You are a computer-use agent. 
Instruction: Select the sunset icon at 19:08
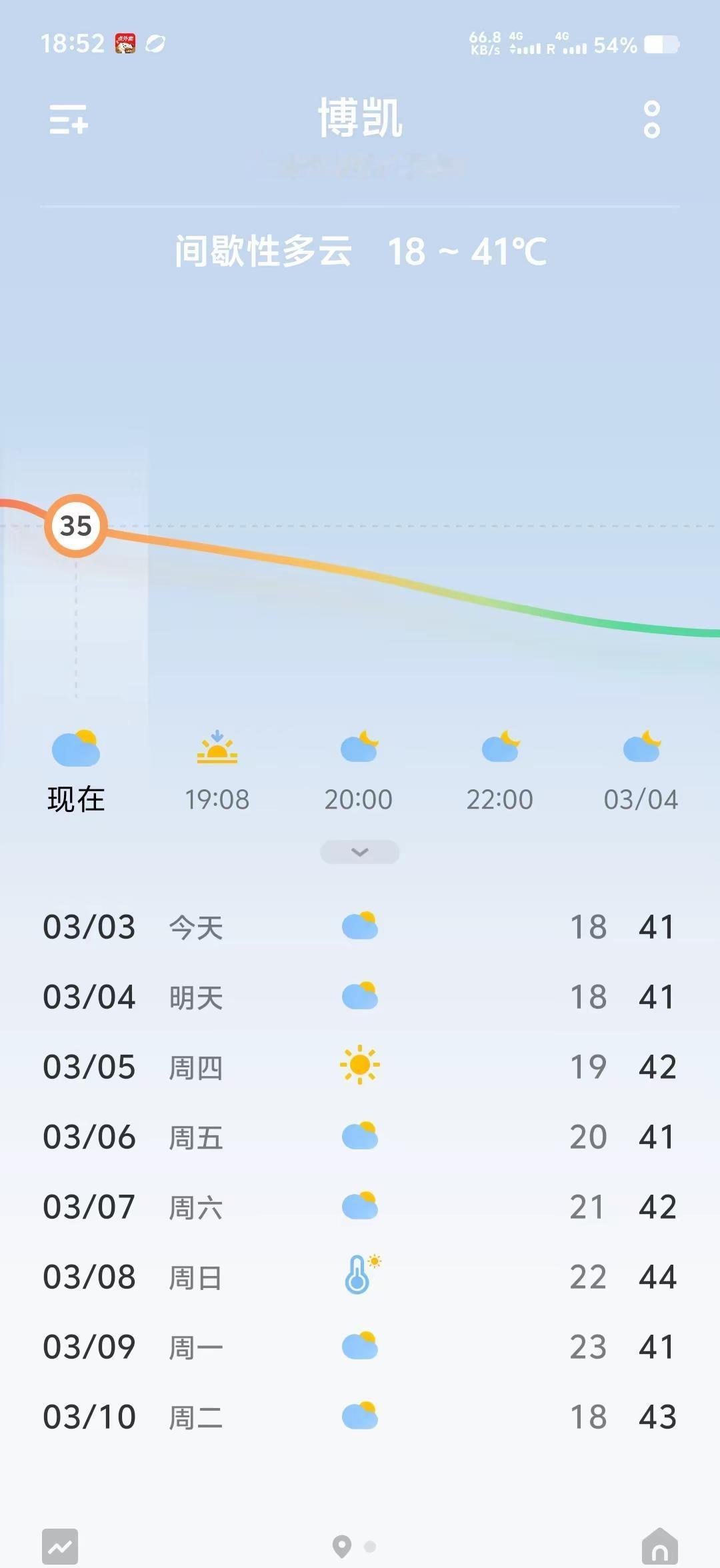pos(217,749)
